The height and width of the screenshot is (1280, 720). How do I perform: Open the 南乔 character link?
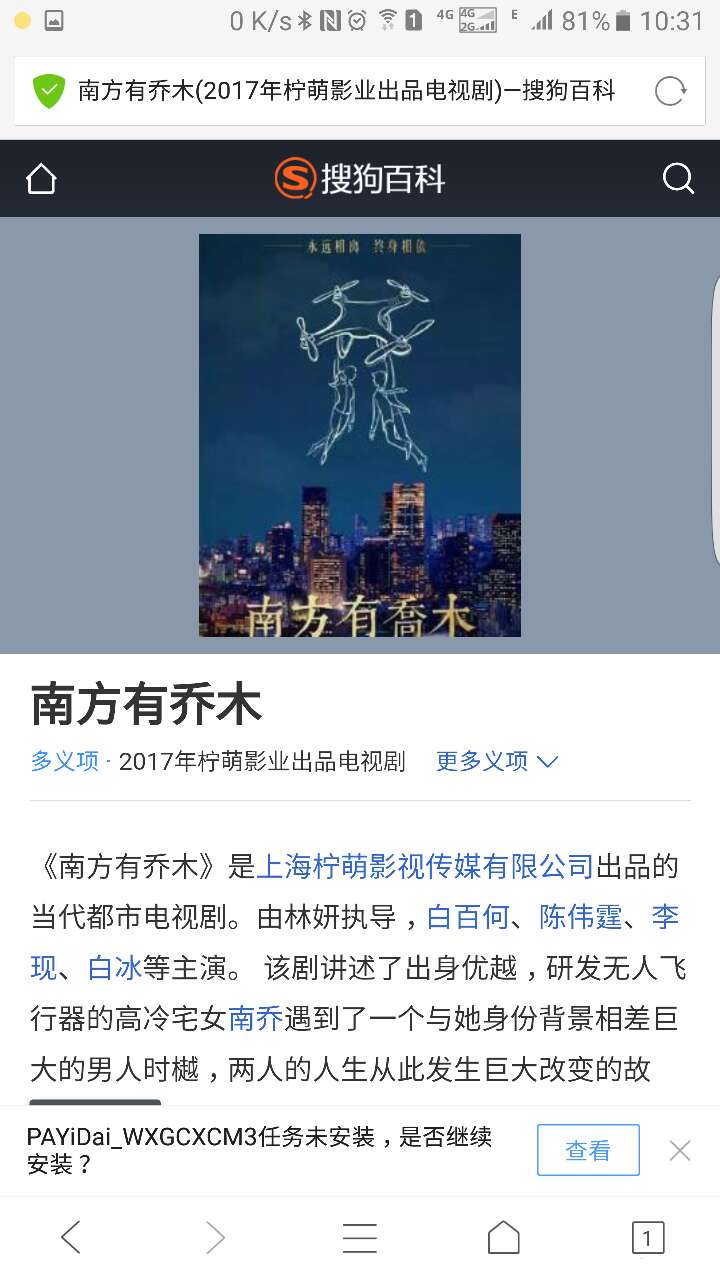256,1019
